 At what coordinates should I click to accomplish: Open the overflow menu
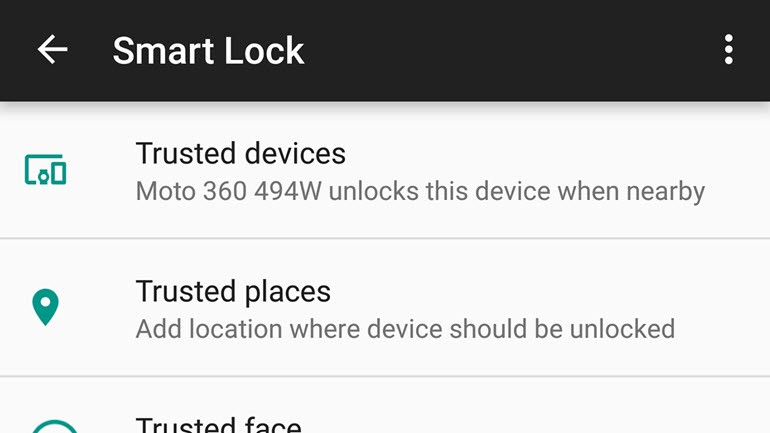click(728, 50)
